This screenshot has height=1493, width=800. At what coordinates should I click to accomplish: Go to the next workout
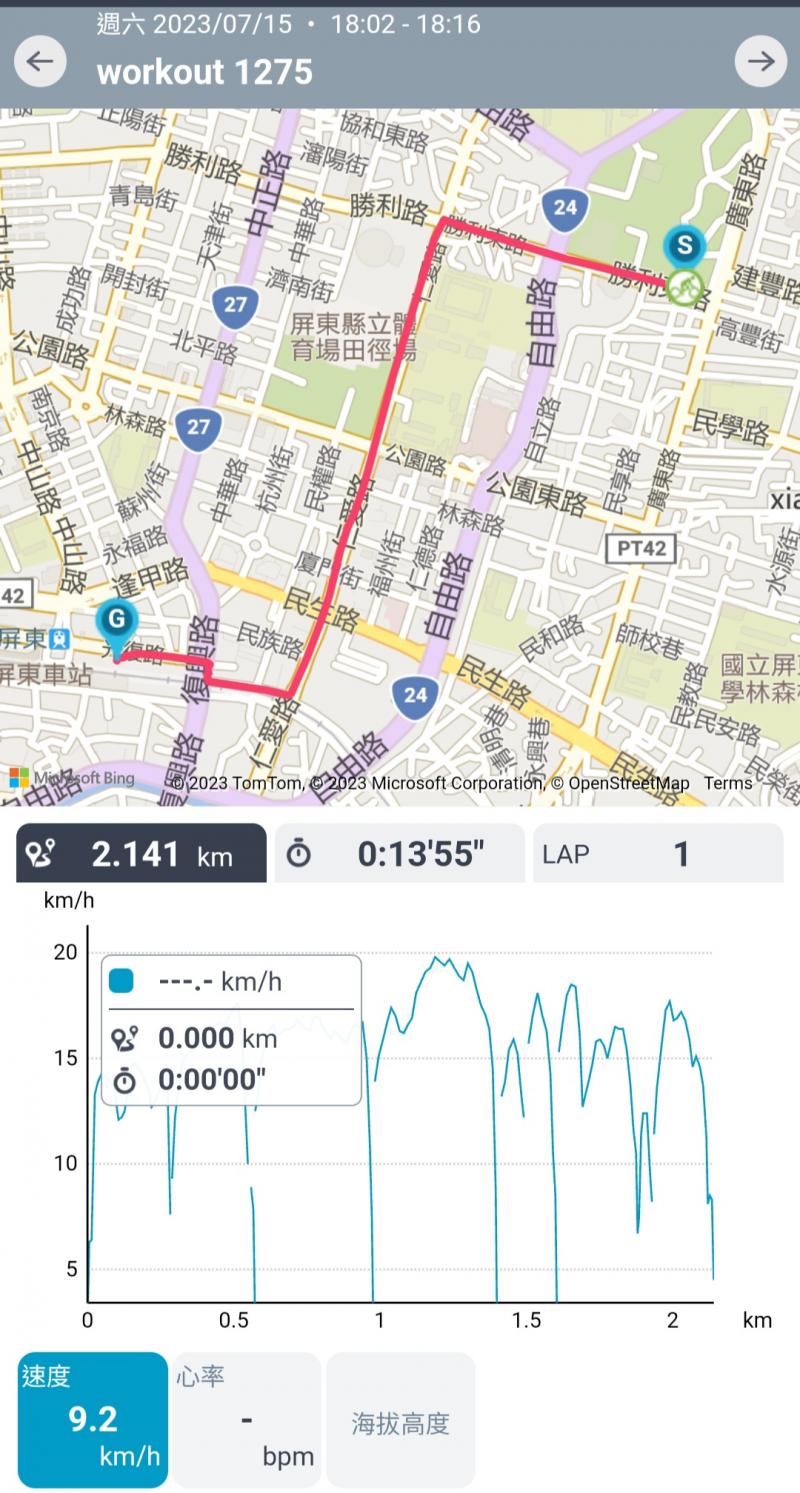(x=761, y=62)
